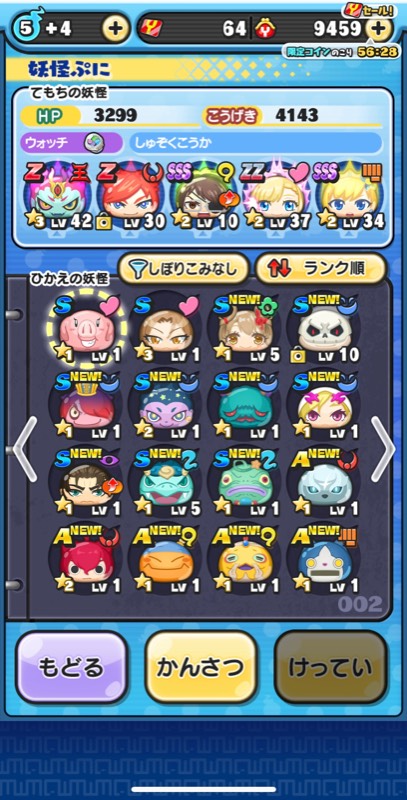This screenshot has height=800, width=407.
Task: Tap the もどる back button
Action: 72,667
